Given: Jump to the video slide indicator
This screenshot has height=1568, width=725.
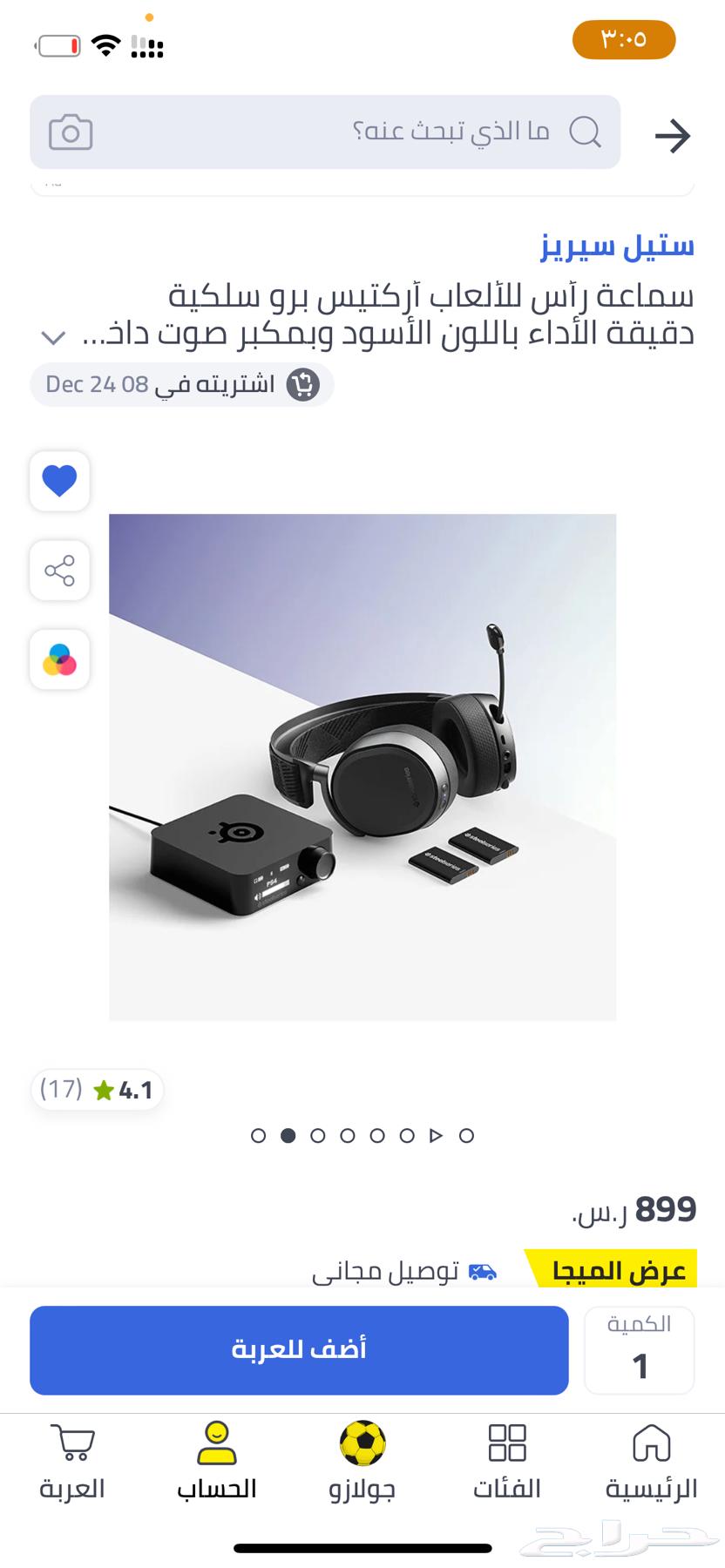Looking at the screenshot, I should pyautogui.click(x=437, y=1136).
